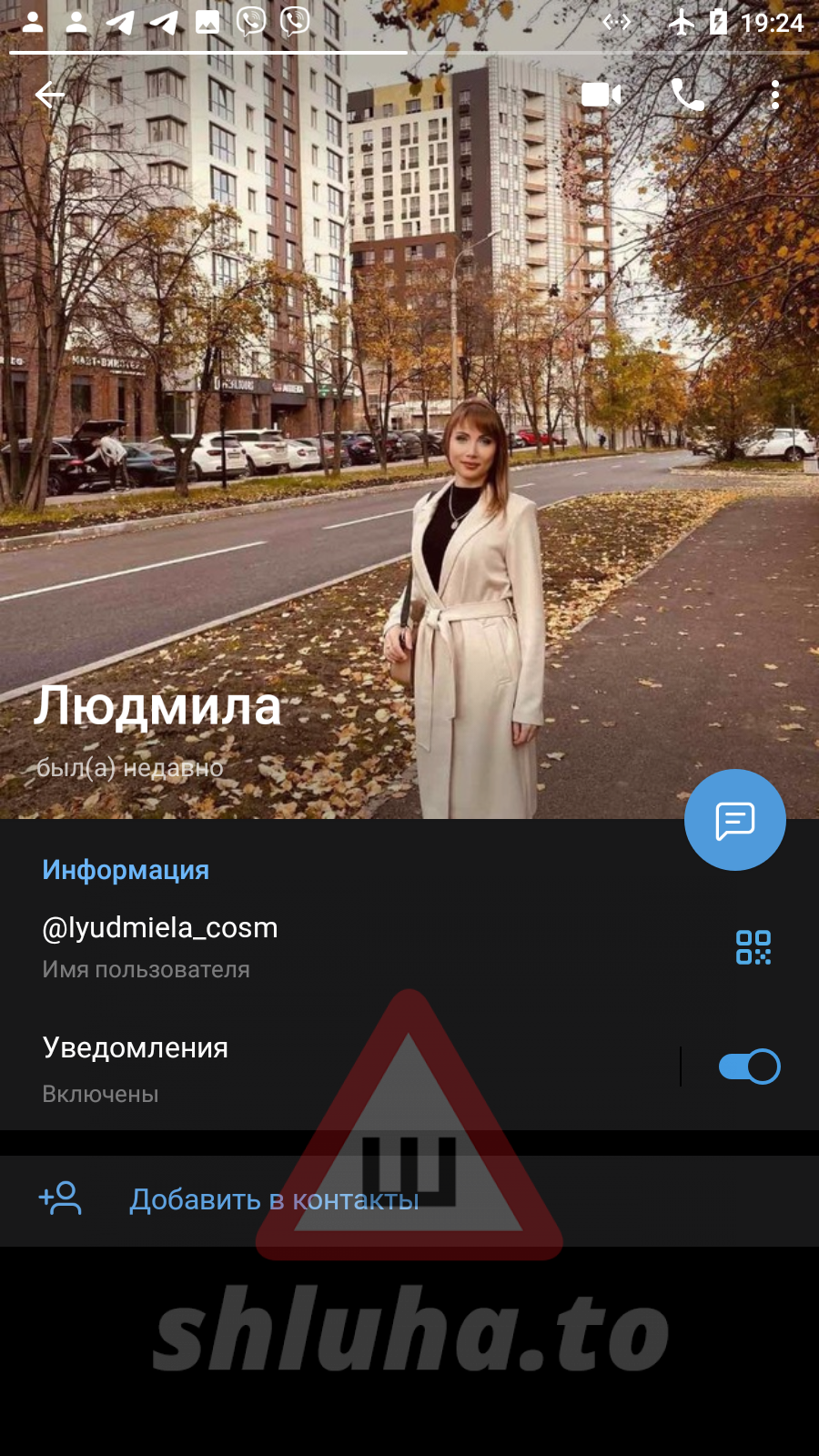View the profile photo full screen
The height and width of the screenshot is (1456, 819).
(409, 409)
